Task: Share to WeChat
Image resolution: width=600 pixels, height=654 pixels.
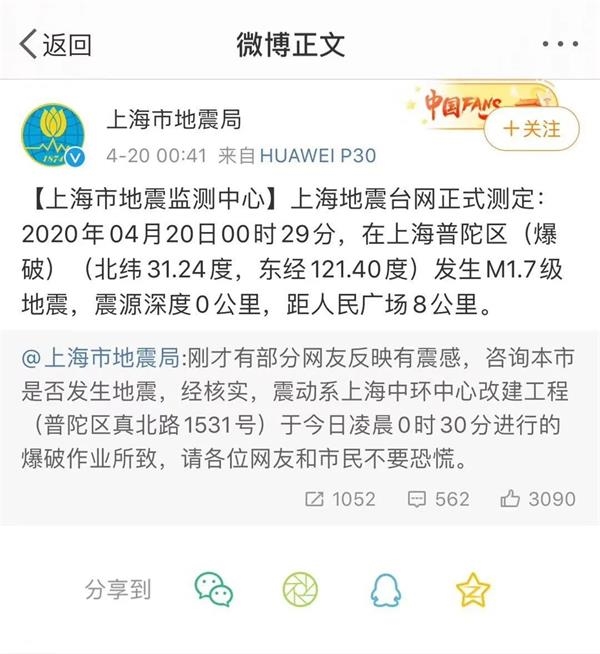Action: (x=214, y=588)
